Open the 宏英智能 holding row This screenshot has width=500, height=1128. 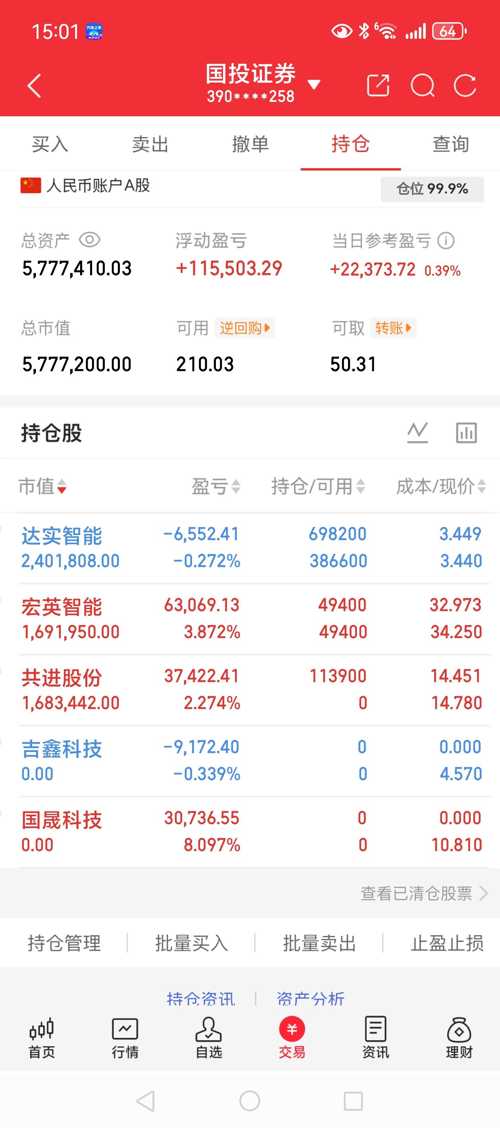click(x=250, y=619)
